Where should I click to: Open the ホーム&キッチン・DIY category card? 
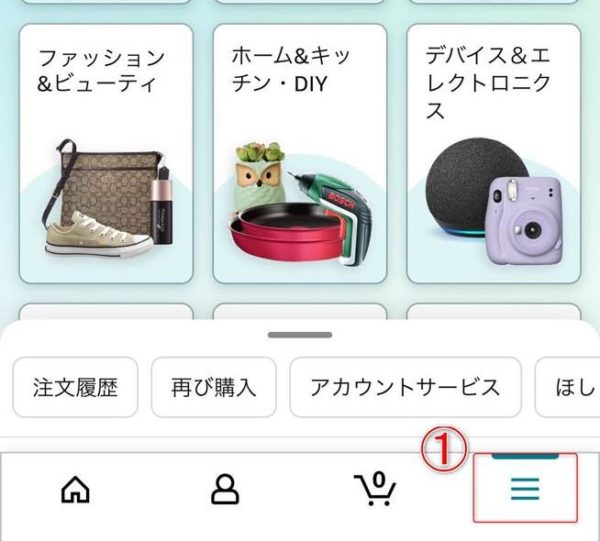[x=300, y=153]
